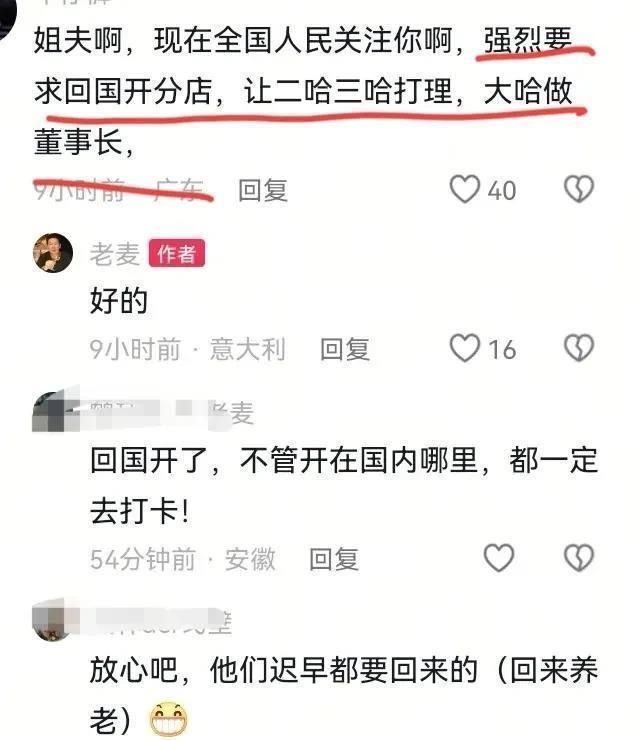Like the comment with 40 likes
The height and width of the screenshot is (740, 633).
(x=465, y=188)
